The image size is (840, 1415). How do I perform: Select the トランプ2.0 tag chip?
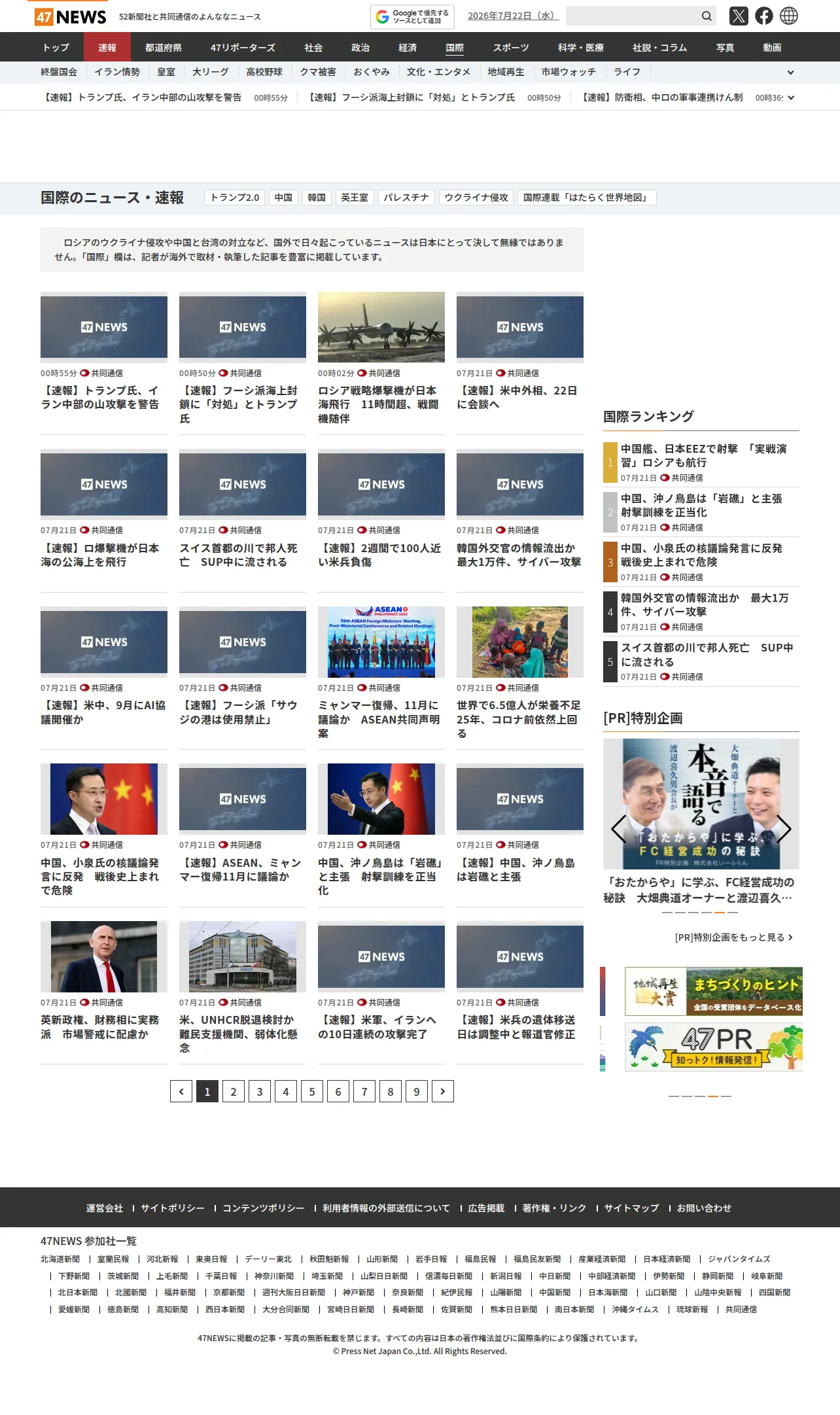[x=235, y=198]
